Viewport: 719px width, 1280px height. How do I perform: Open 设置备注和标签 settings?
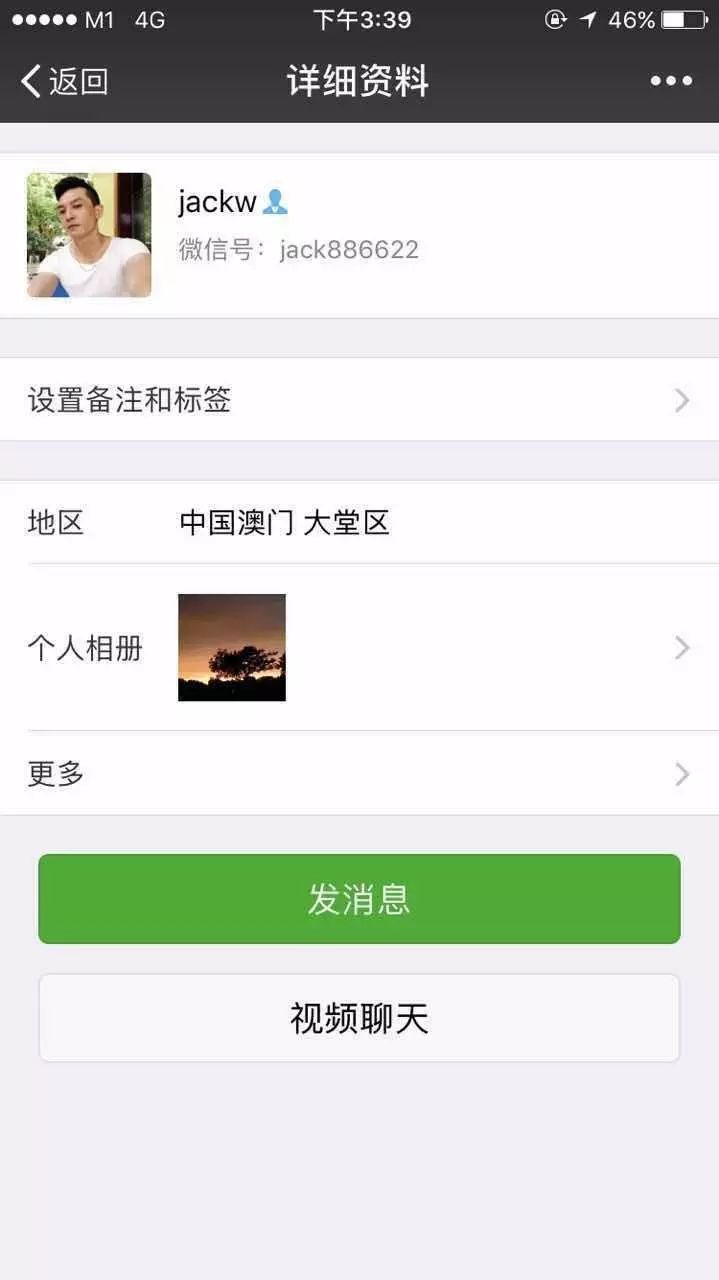pyautogui.click(x=359, y=400)
